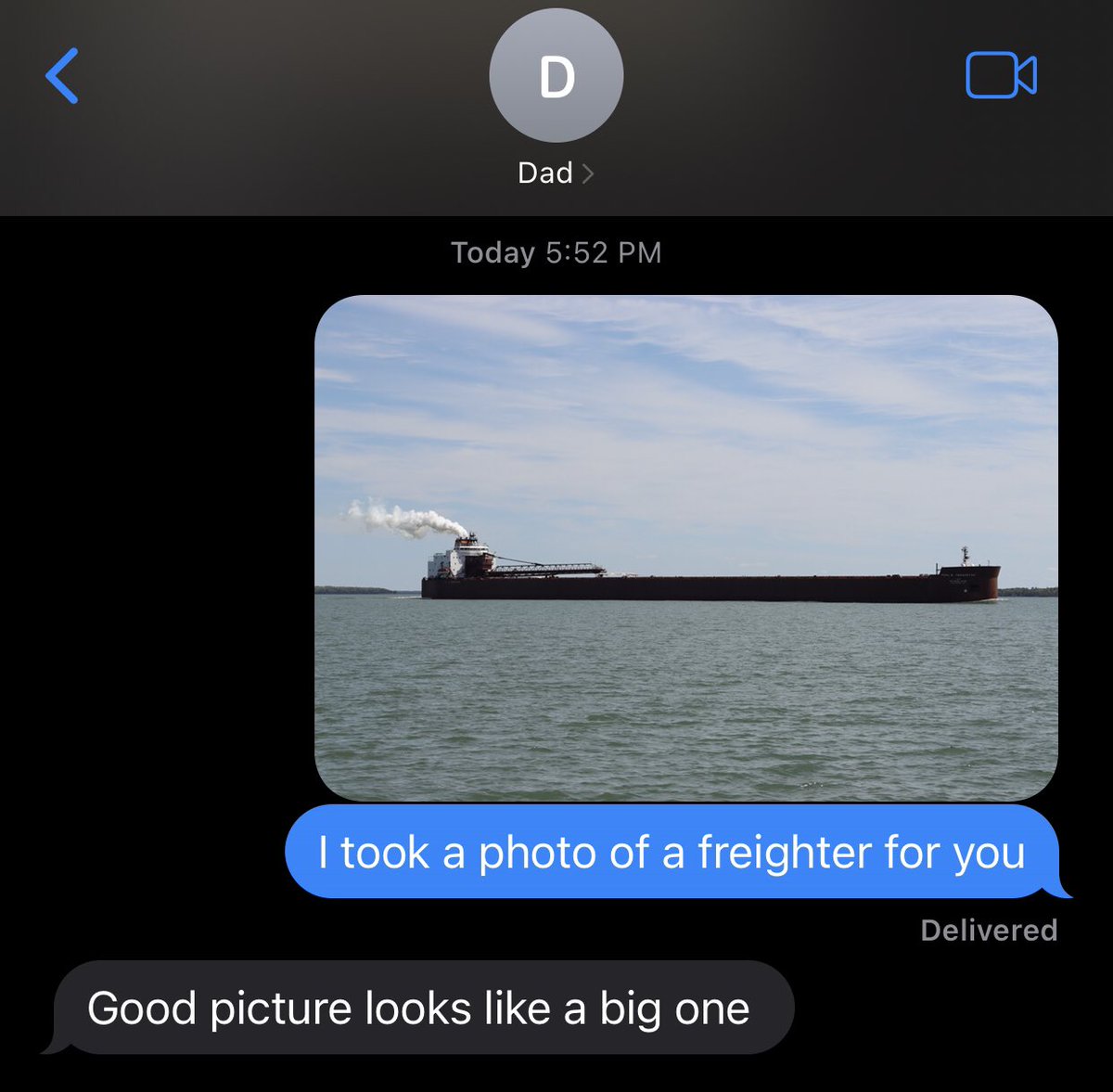
Task: Open Dad's contact details
Action: pyautogui.click(x=556, y=173)
